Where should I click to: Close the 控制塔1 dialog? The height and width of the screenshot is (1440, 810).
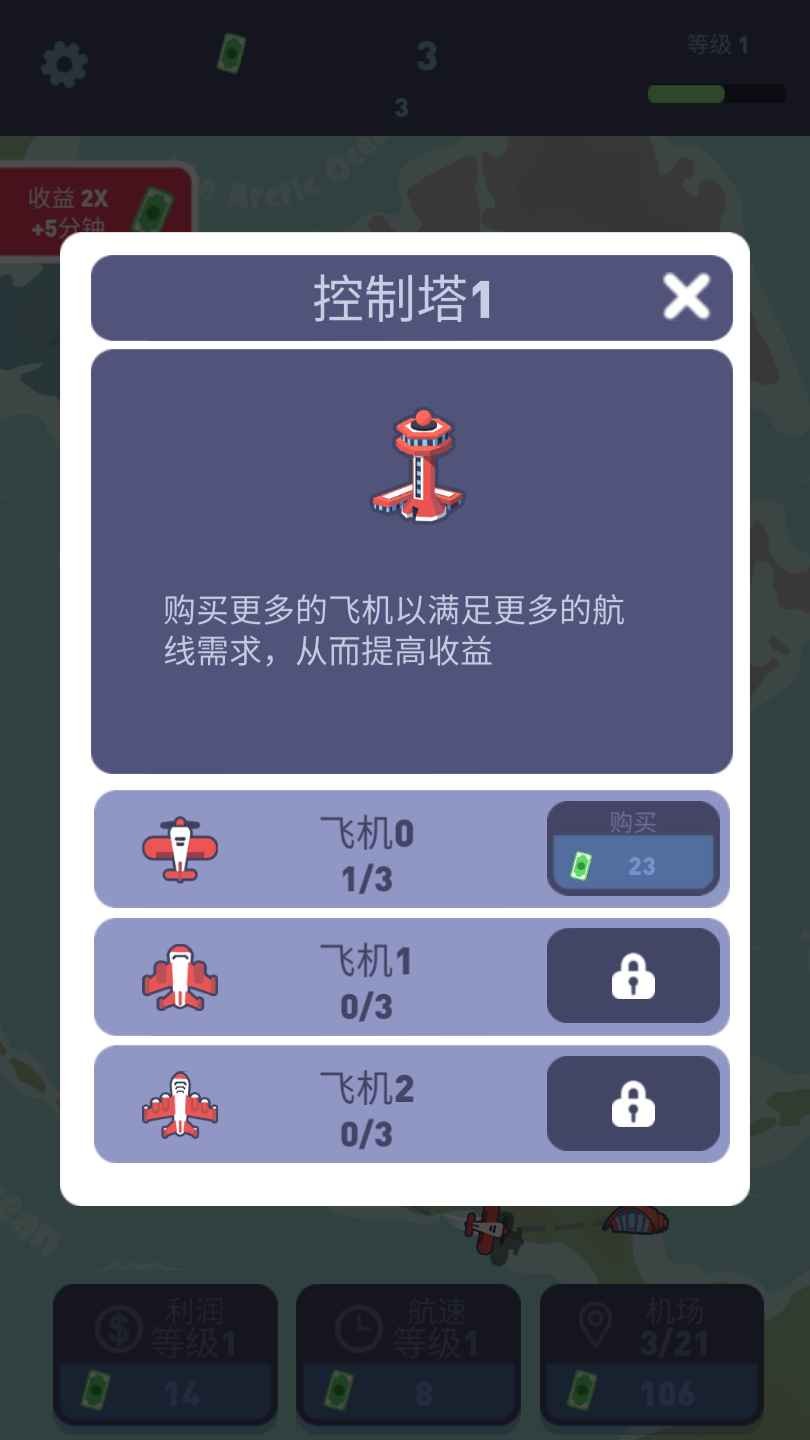(x=686, y=297)
